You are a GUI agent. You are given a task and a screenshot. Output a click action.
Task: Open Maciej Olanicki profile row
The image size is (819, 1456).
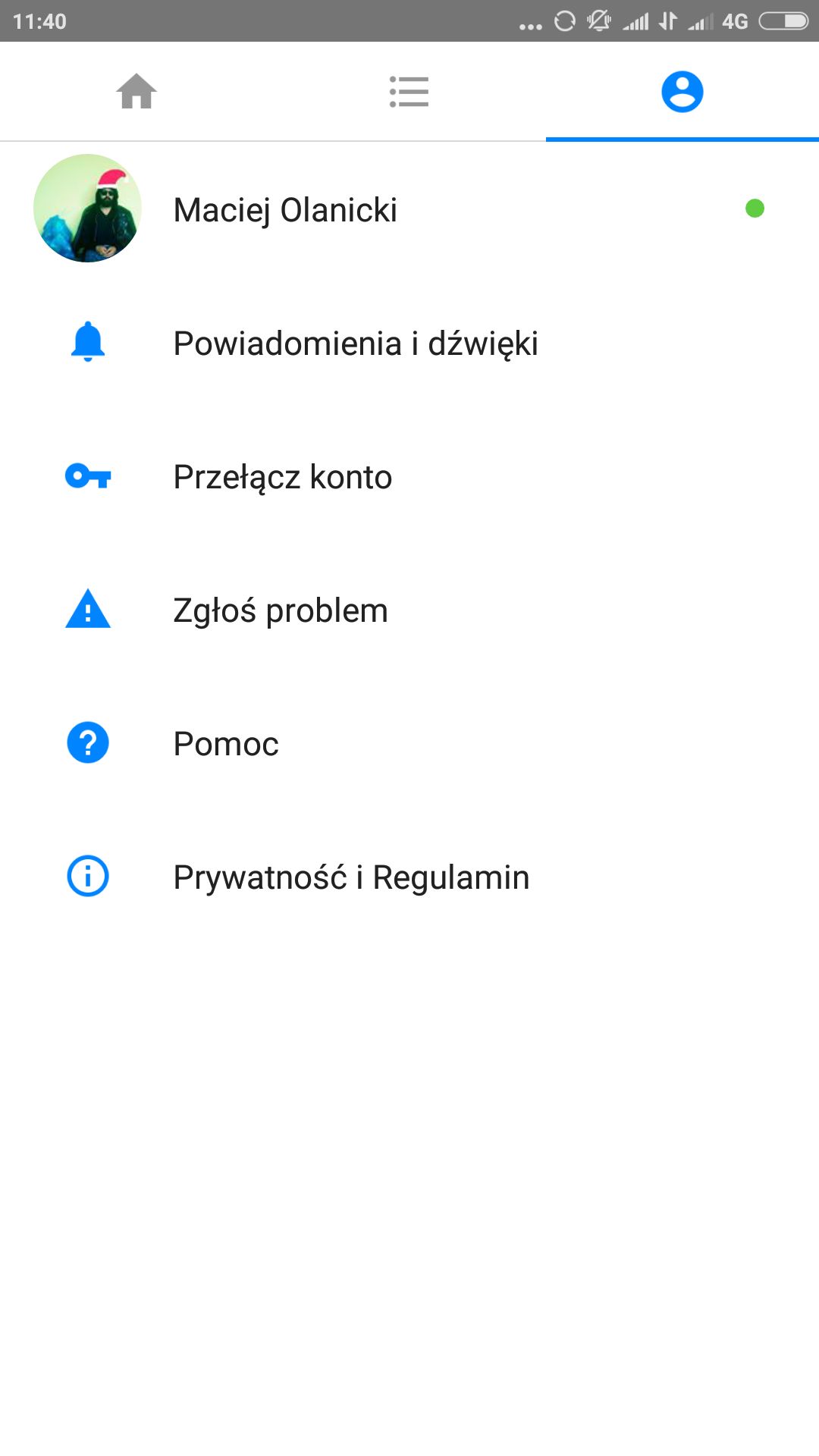pos(409,209)
